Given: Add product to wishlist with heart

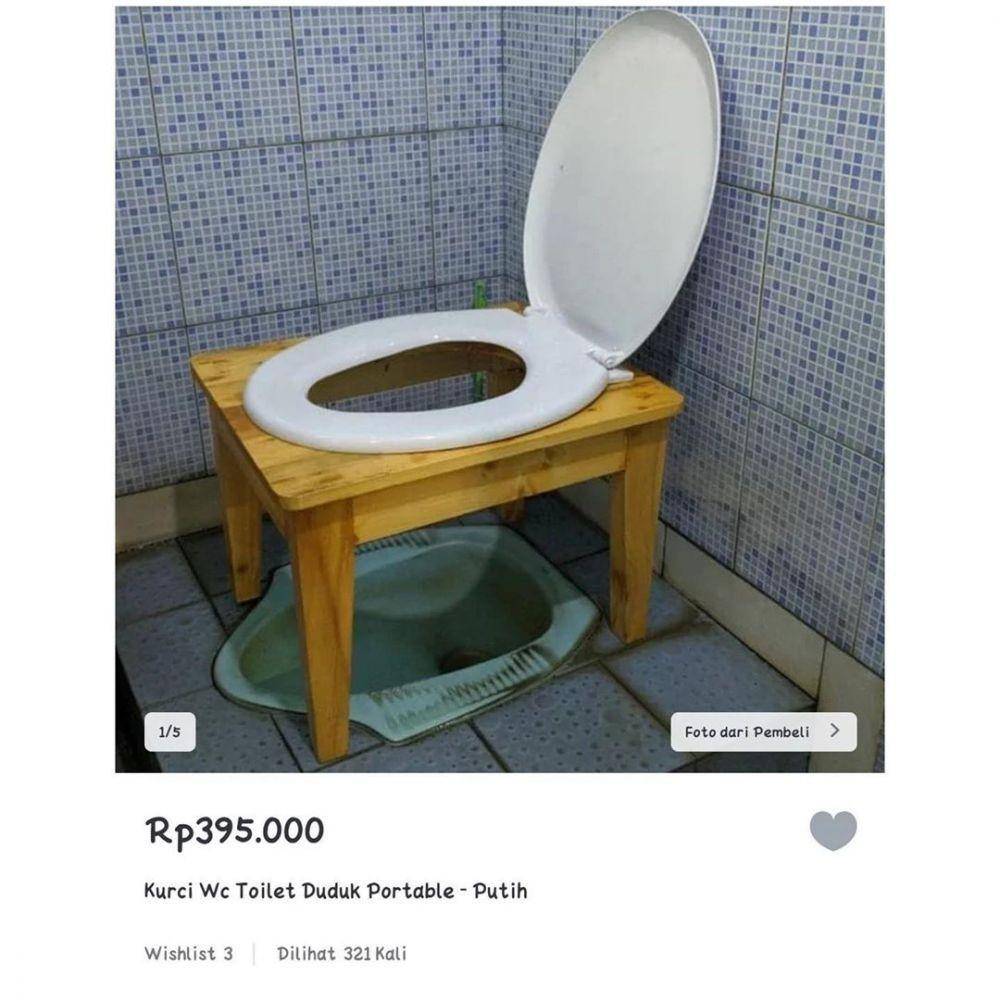Looking at the screenshot, I should click(x=833, y=830).
